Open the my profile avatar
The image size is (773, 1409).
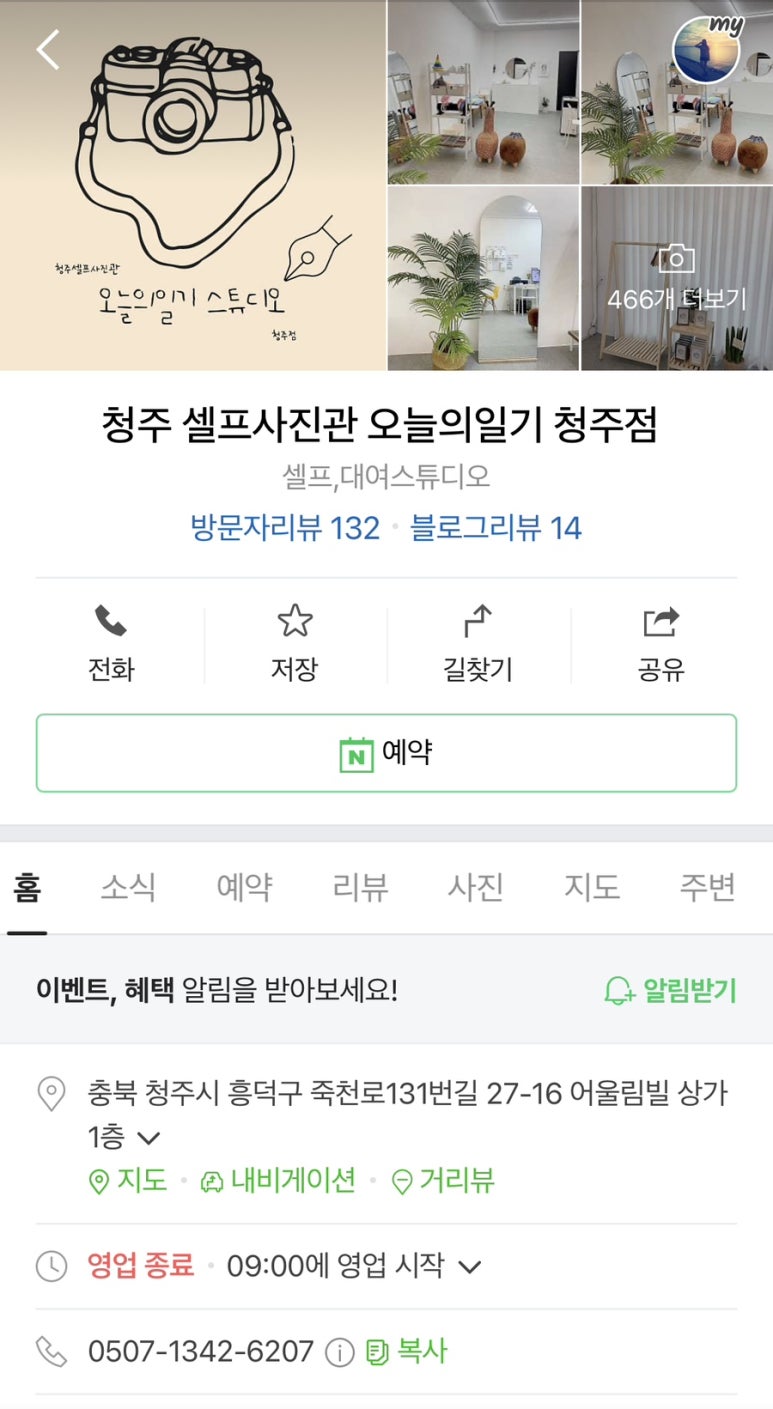tap(706, 50)
